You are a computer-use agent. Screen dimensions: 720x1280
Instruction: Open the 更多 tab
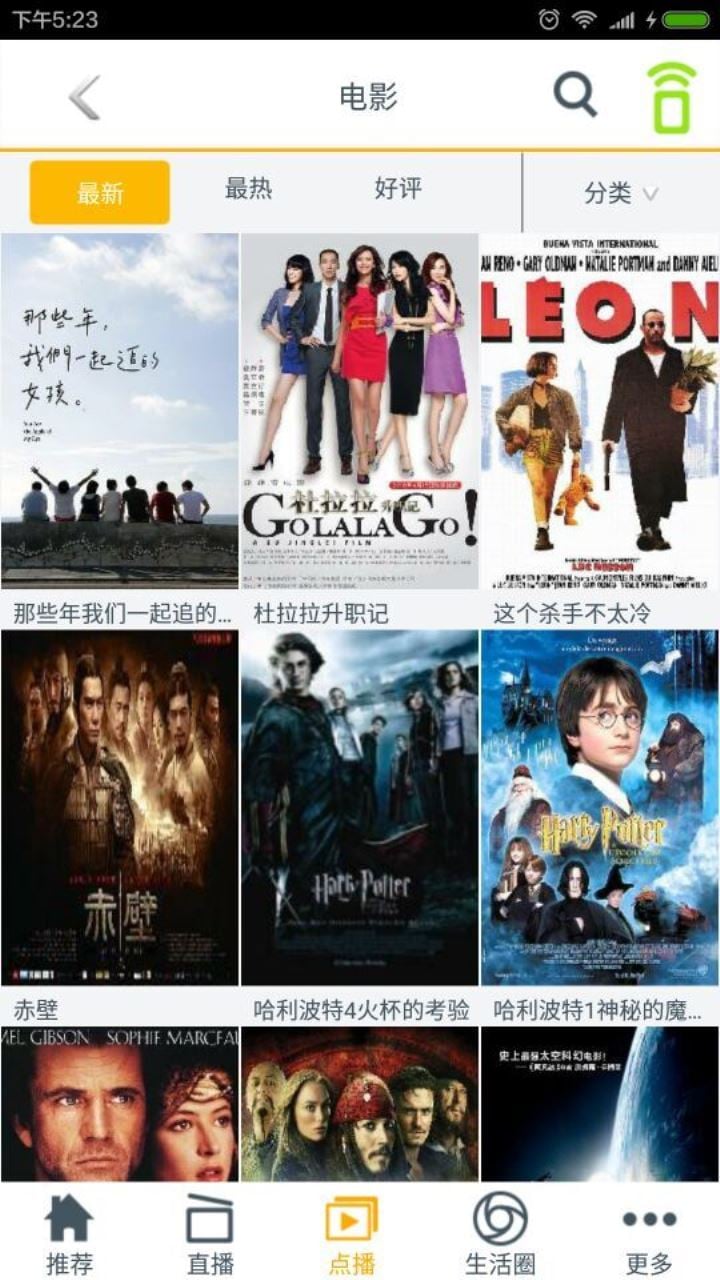(649, 1235)
